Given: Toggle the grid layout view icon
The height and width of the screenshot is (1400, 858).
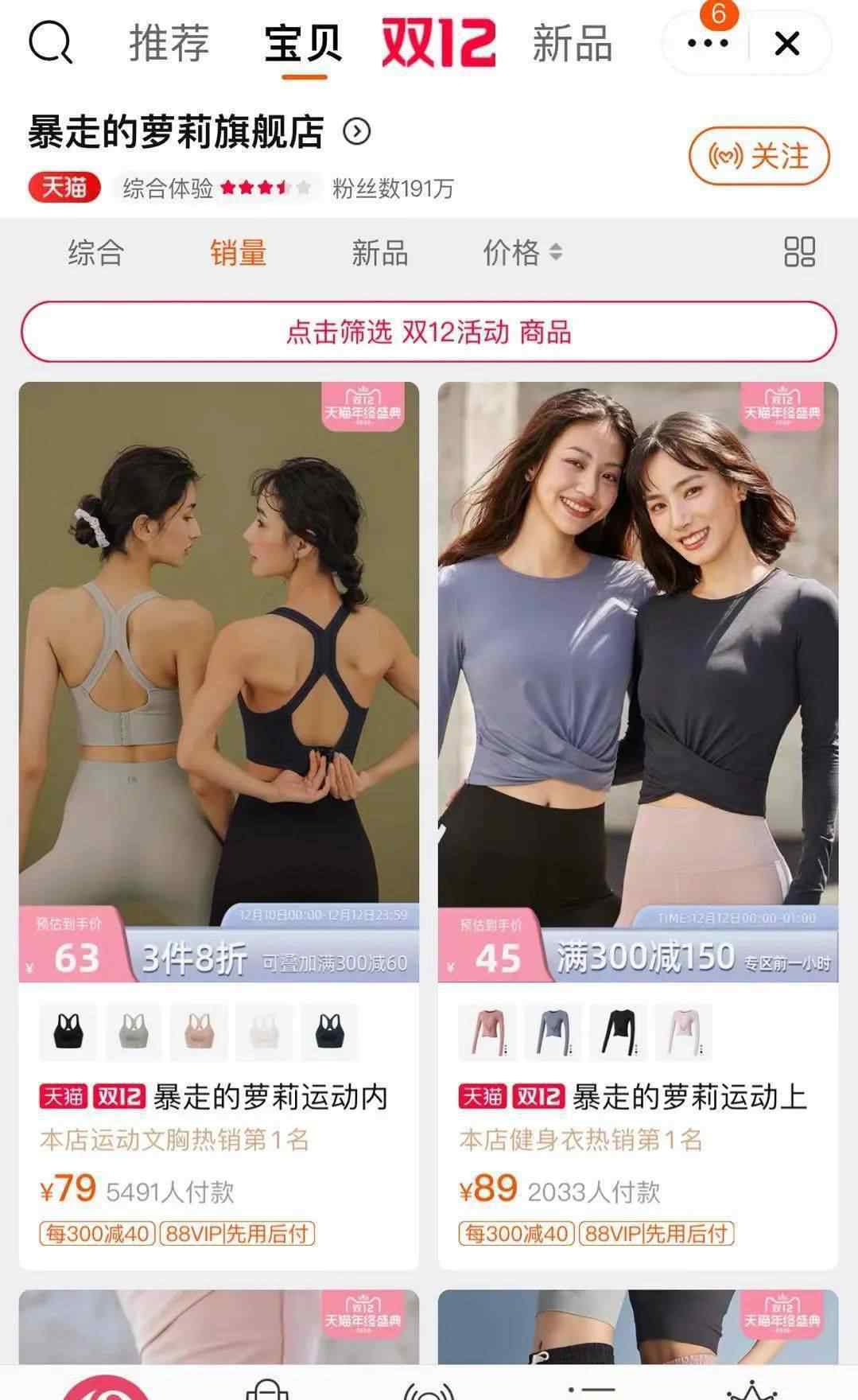Looking at the screenshot, I should (x=799, y=251).
